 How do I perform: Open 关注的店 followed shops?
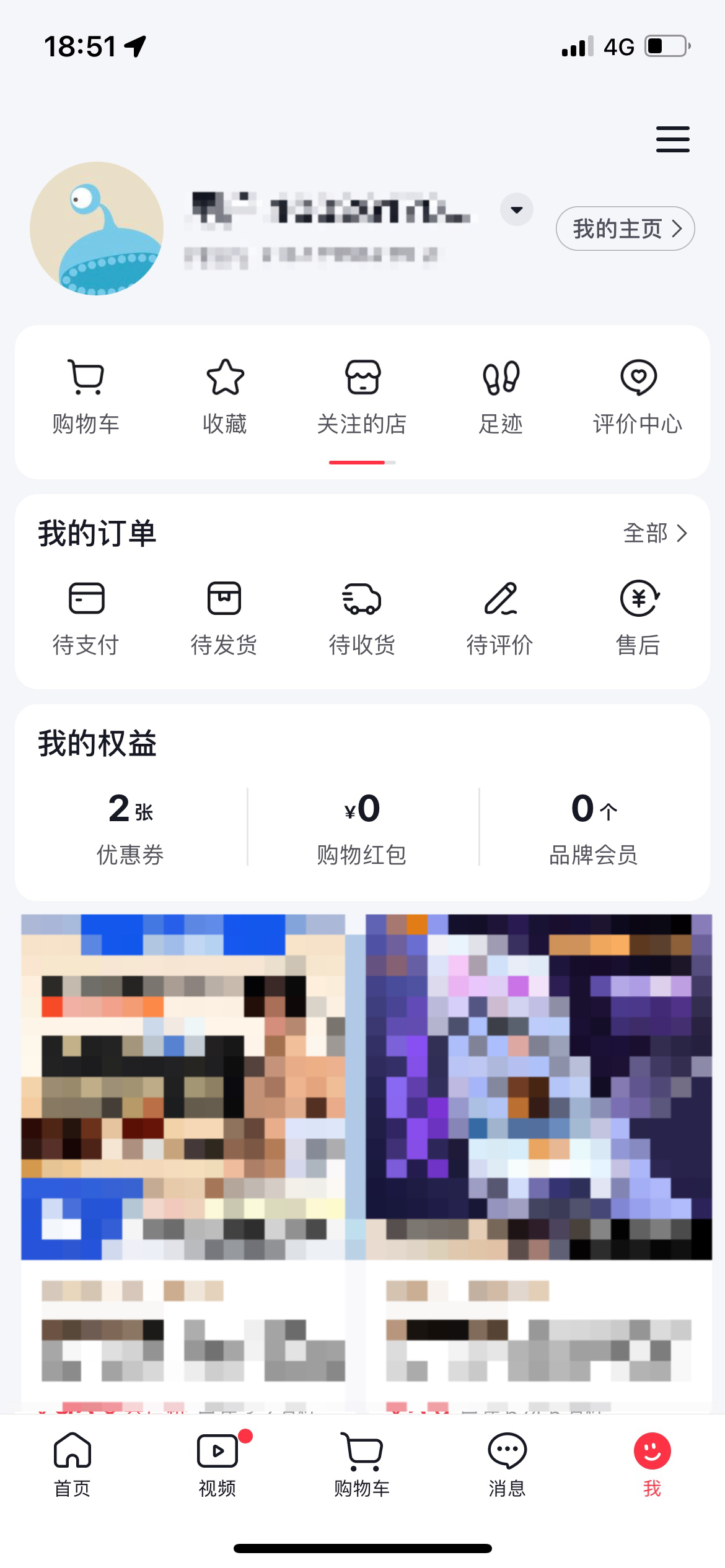(x=362, y=396)
